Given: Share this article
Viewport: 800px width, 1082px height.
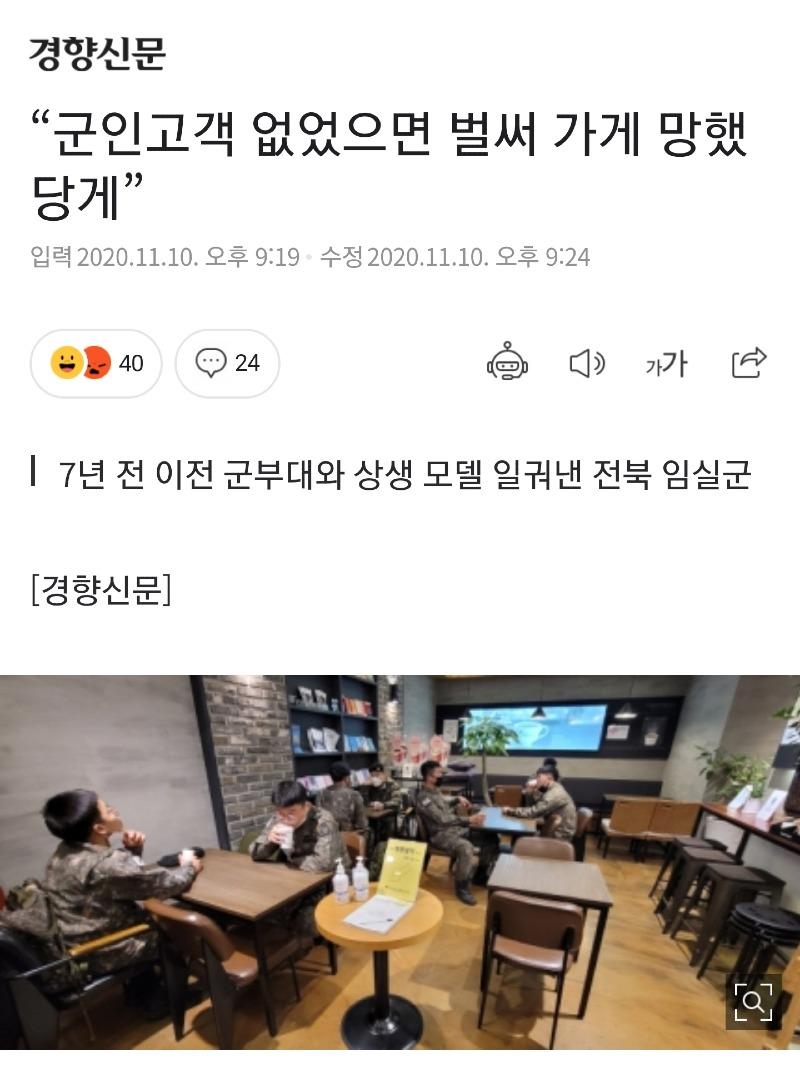Looking at the screenshot, I should coord(748,362).
